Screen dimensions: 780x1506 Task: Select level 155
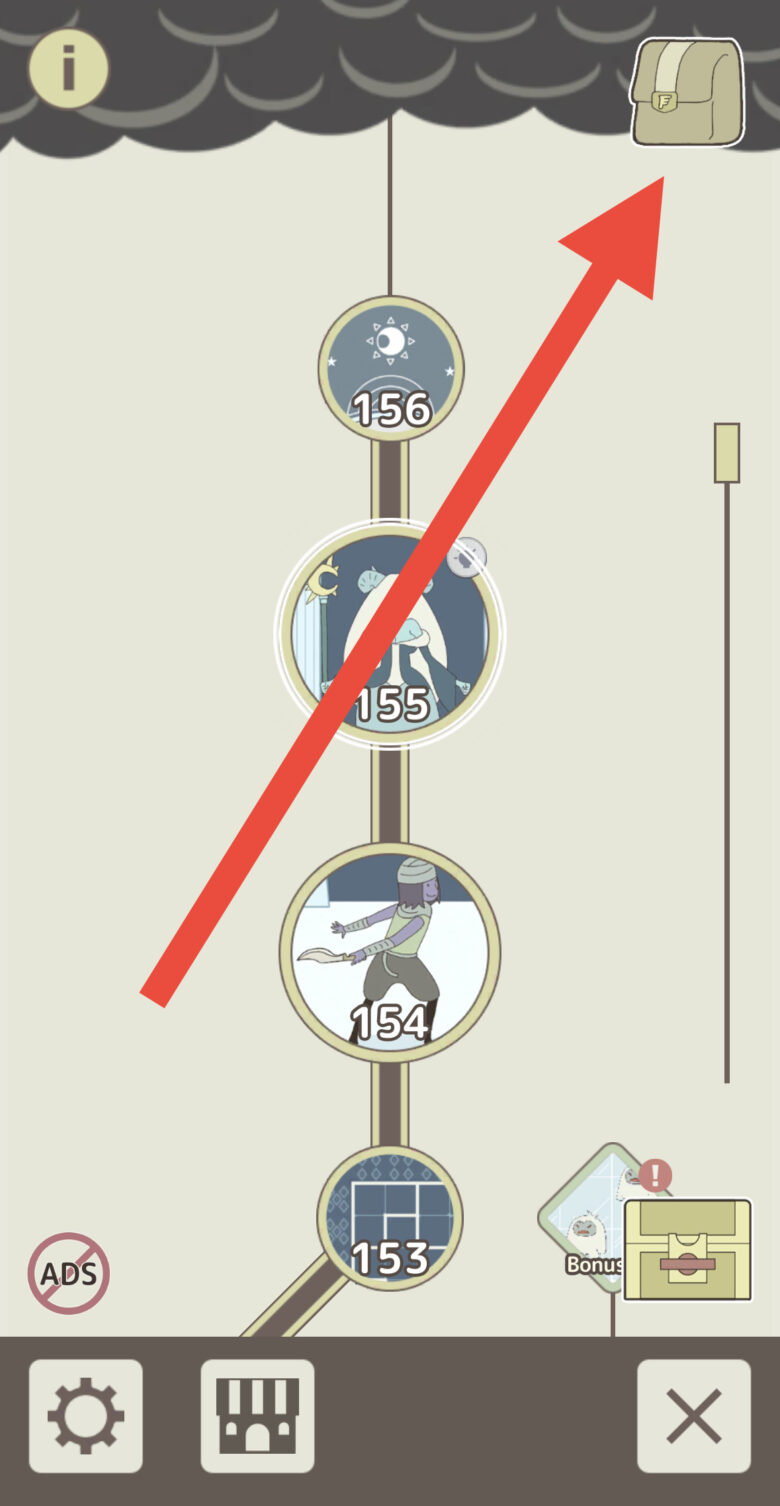[390, 632]
